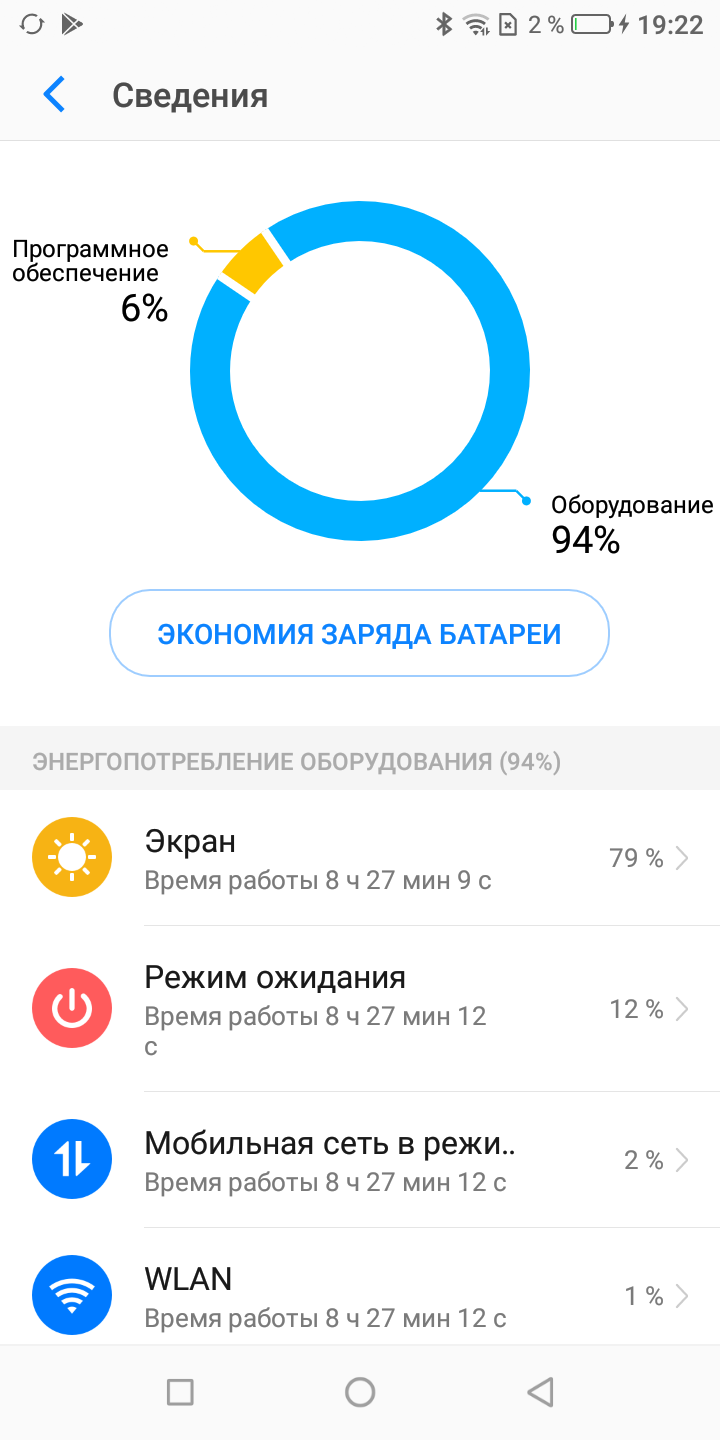Tap the system home button

pyautogui.click(x=360, y=1392)
